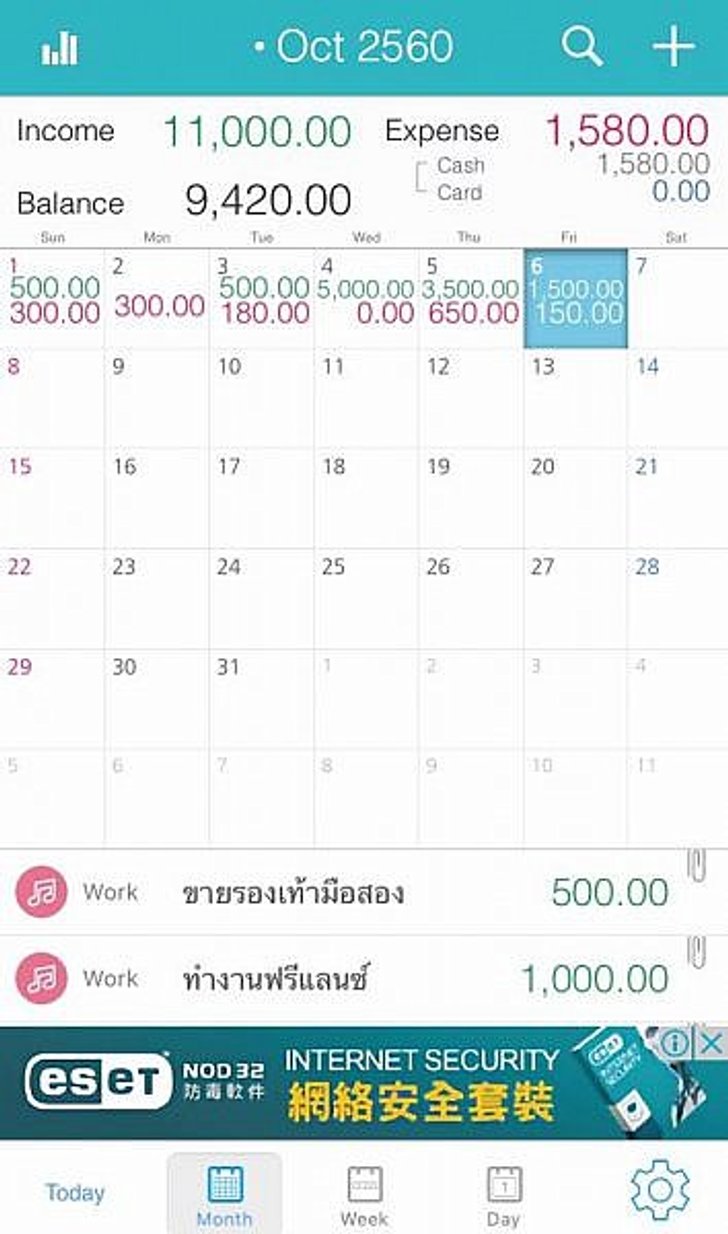Select October 31 in the calendar
The image size is (728, 1234).
point(261,698)
